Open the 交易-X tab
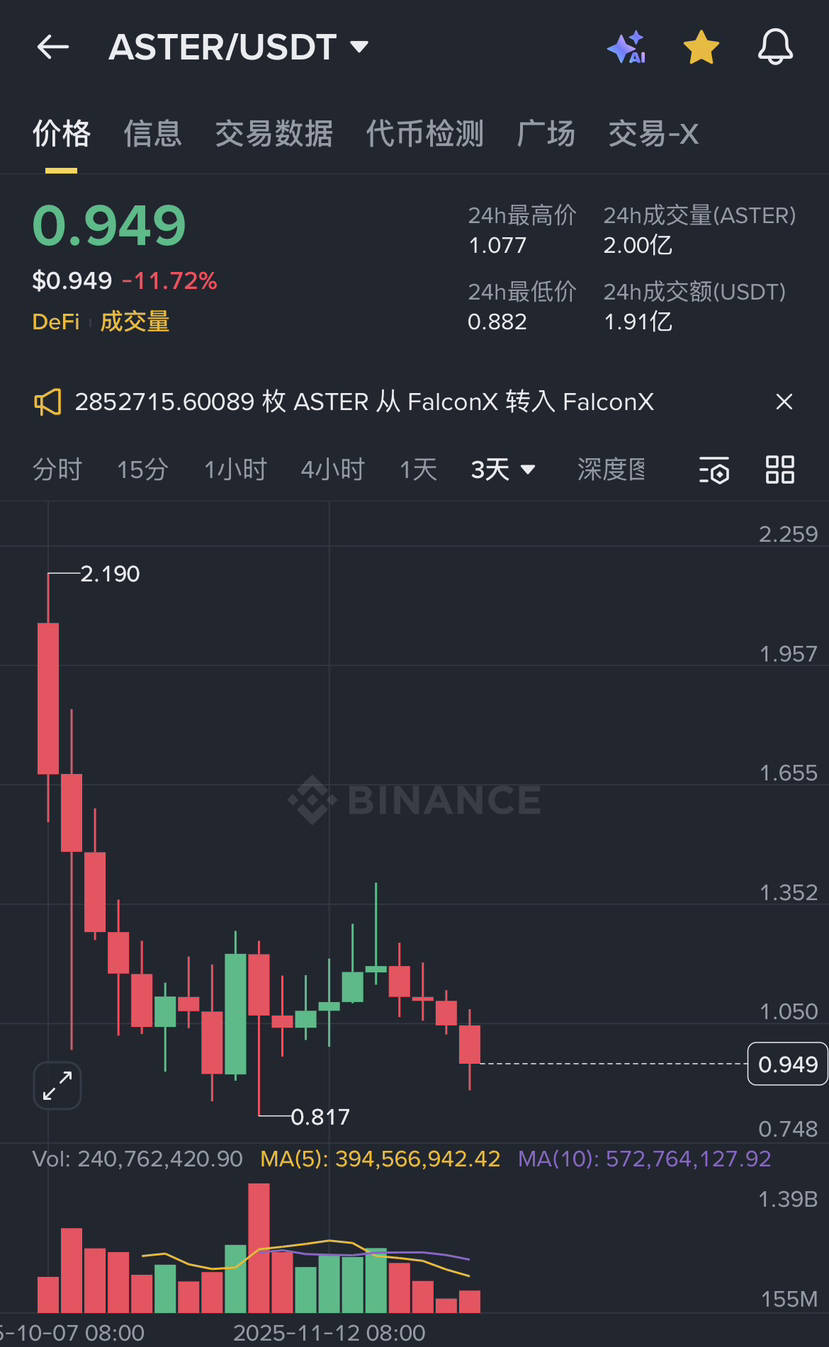This screenshot has height=1347, width=829. (x=653, y=133)
